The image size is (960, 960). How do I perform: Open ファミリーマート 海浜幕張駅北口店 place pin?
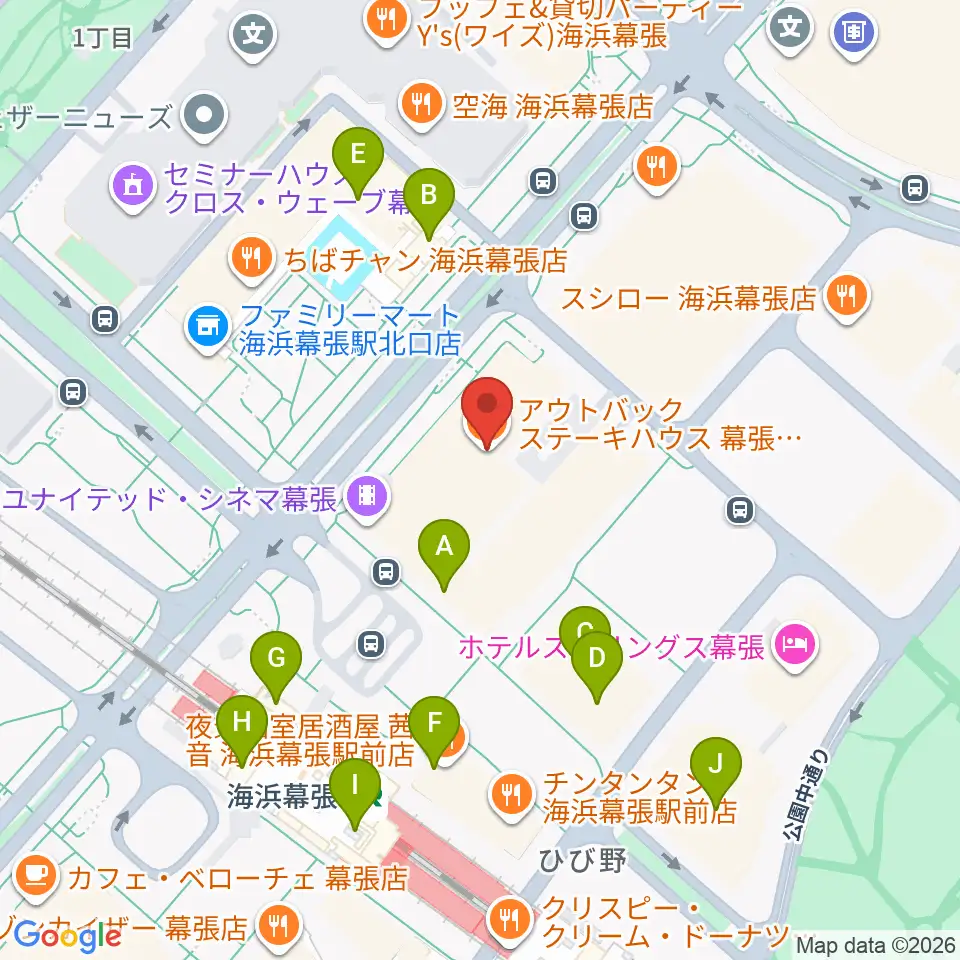[x=208, y=329]
